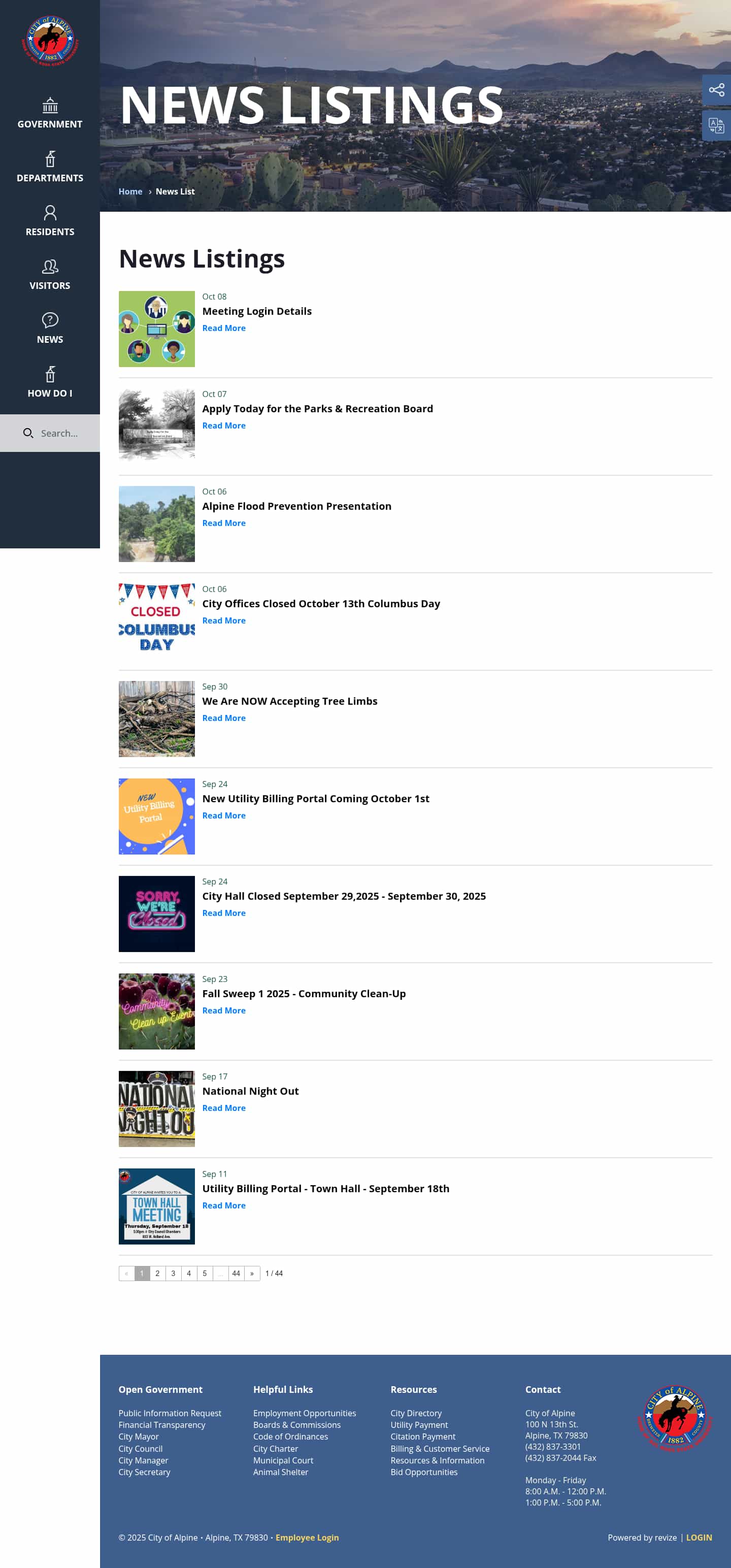
Task: Jump to page 44 of listings
Action: (236, 1273)
